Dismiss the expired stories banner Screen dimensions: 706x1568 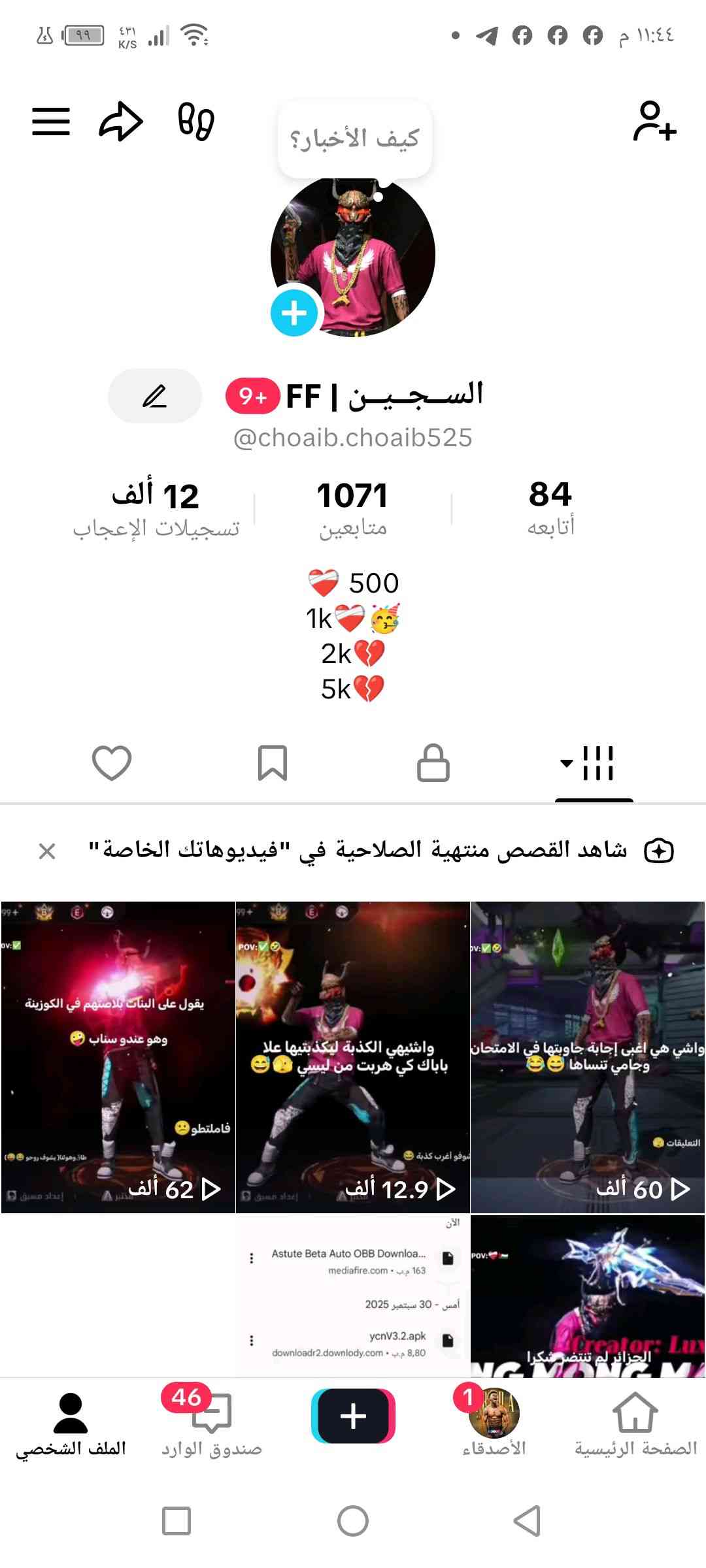click(x=47, y=851)
